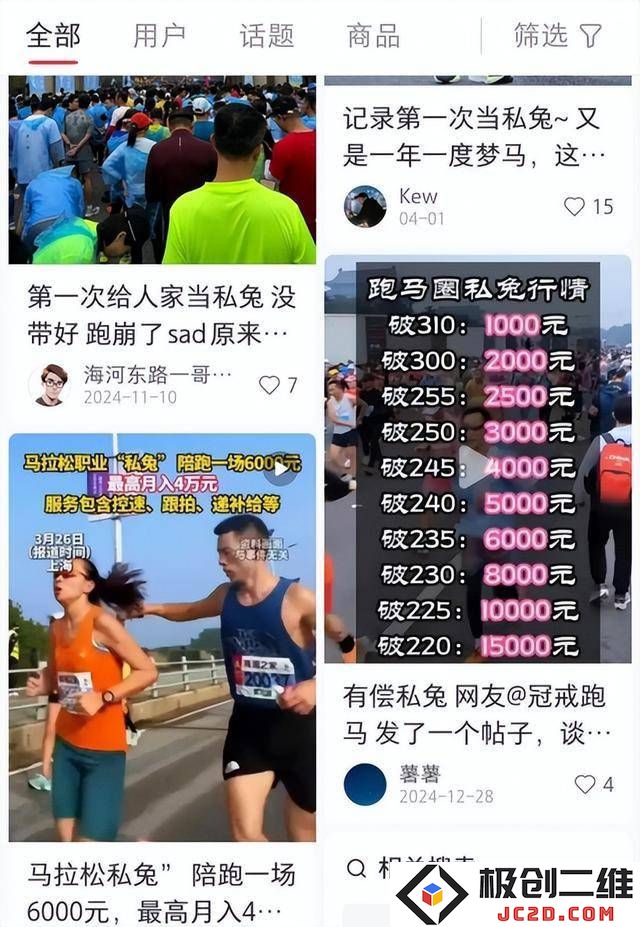Open 蓉蓉's profile
The image size is (640, 927).
365,785
